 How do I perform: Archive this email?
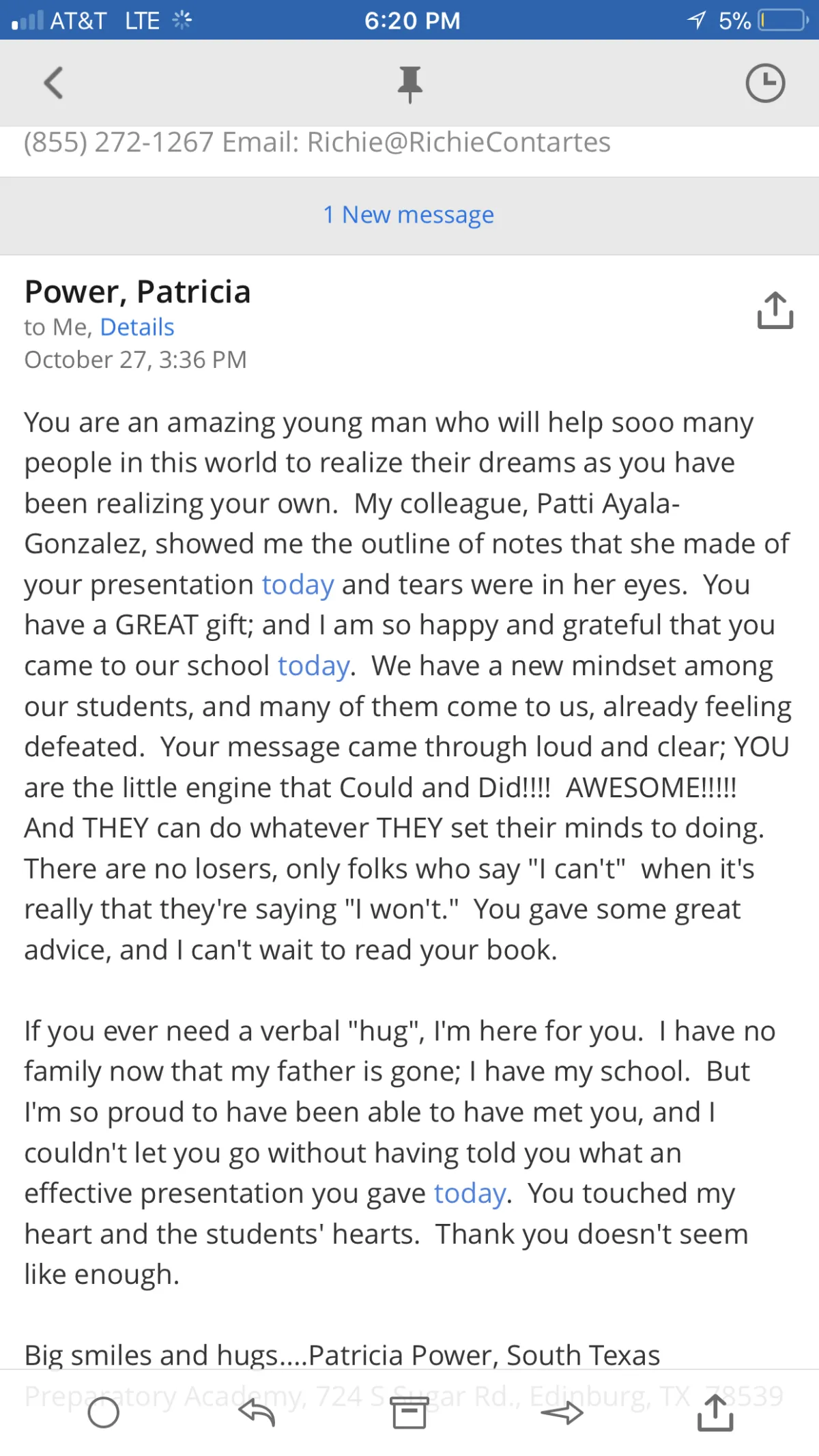[x=409, y=1412]
